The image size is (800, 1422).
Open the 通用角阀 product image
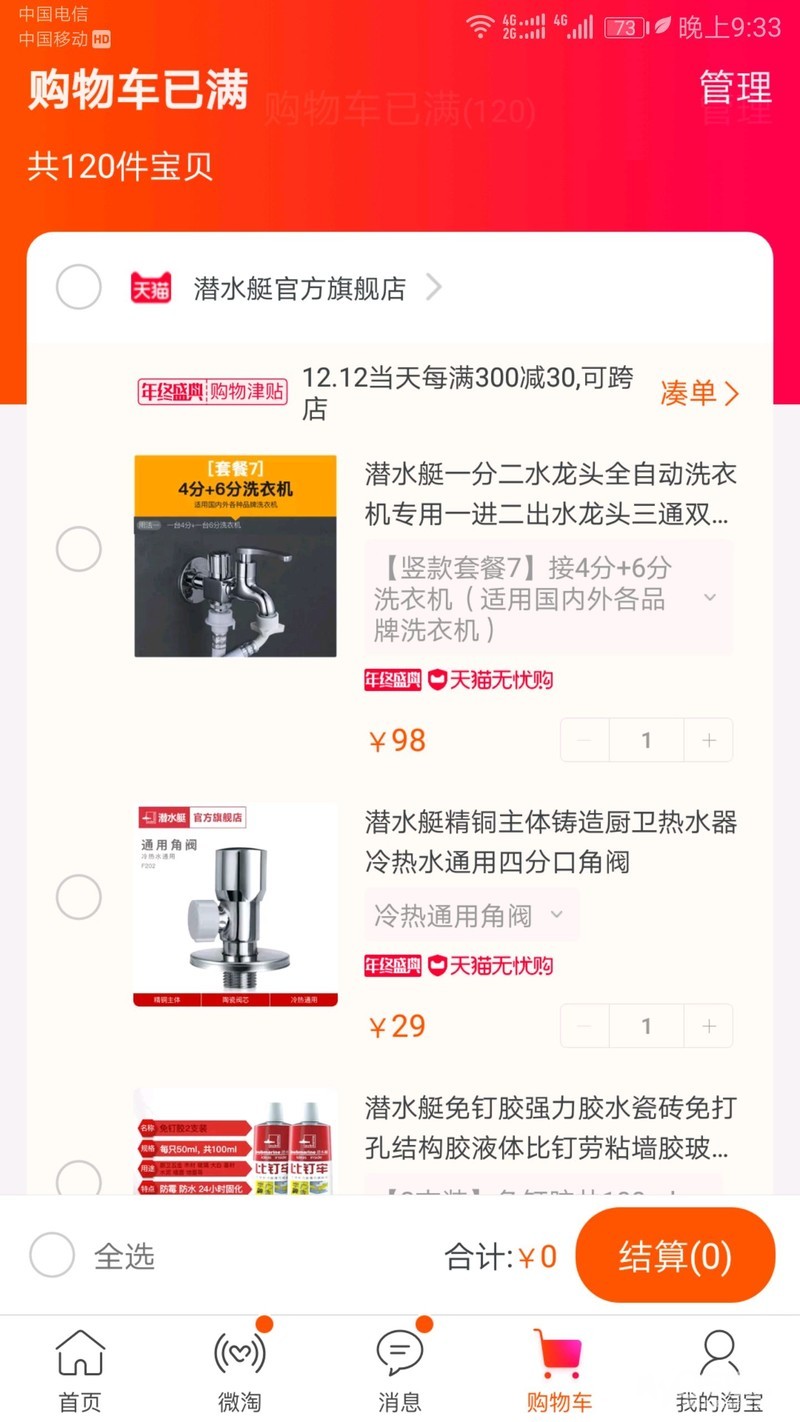235,905
